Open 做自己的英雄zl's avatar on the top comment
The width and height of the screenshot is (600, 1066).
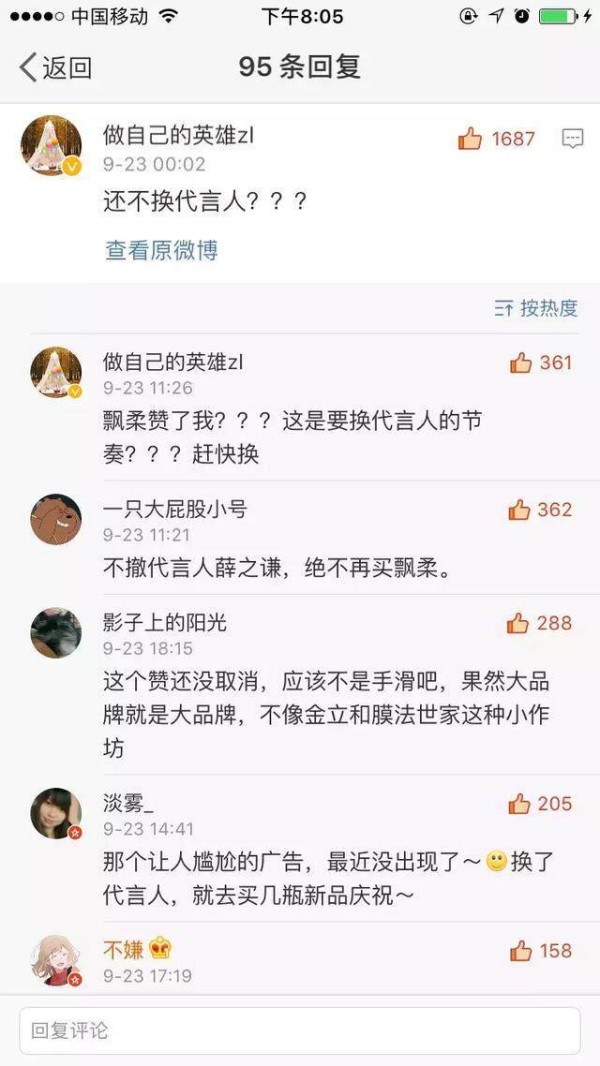pyautogui.click(x=51, y=145)
